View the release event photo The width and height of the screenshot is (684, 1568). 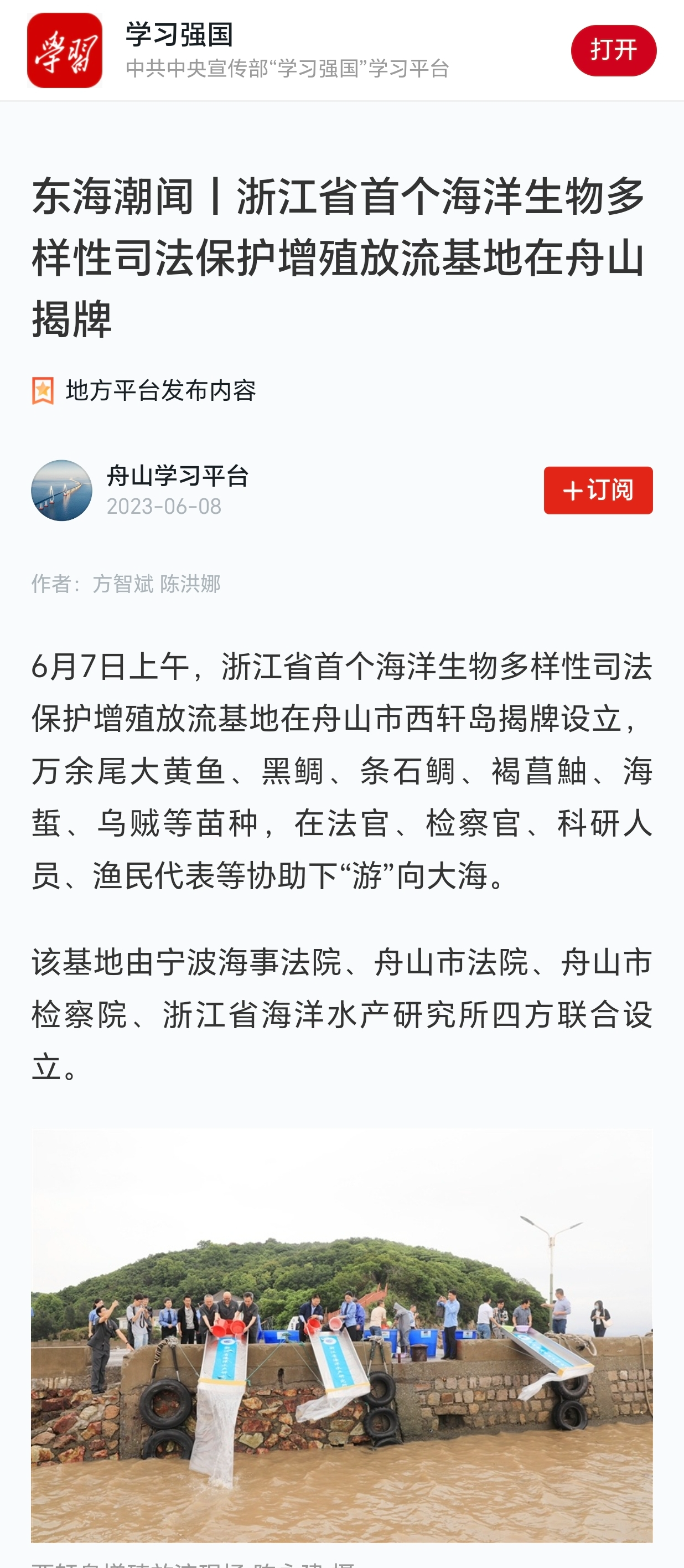click(341, 1335)
